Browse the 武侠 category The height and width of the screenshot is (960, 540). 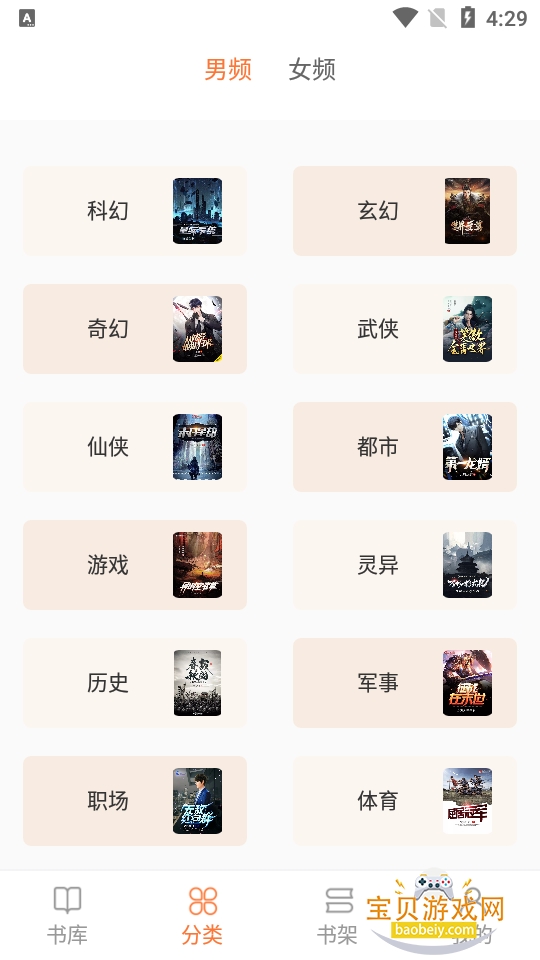405,329
